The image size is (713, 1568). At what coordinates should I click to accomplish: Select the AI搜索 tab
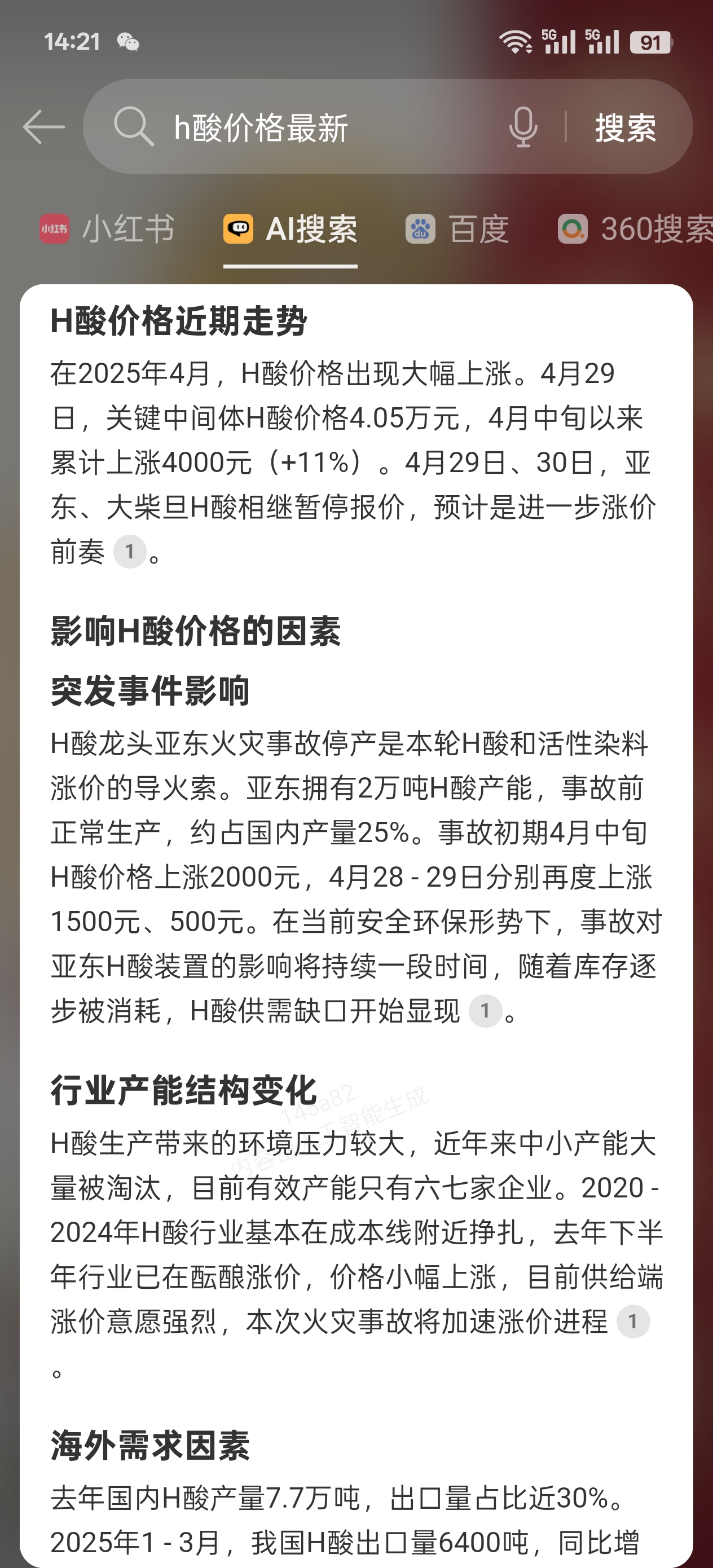(291, 230)
